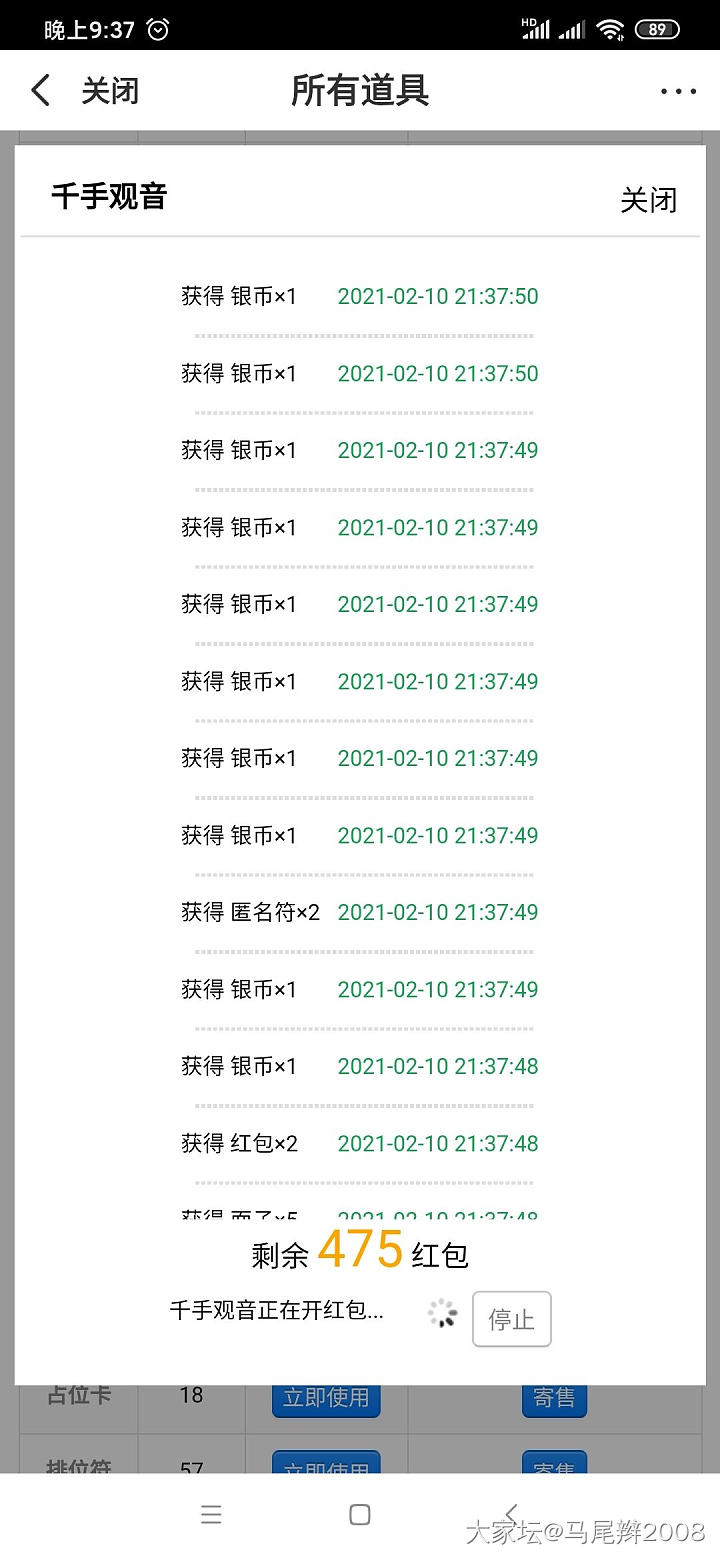
Task: Open the three-dot overflow menu
Action: (678, 91)
